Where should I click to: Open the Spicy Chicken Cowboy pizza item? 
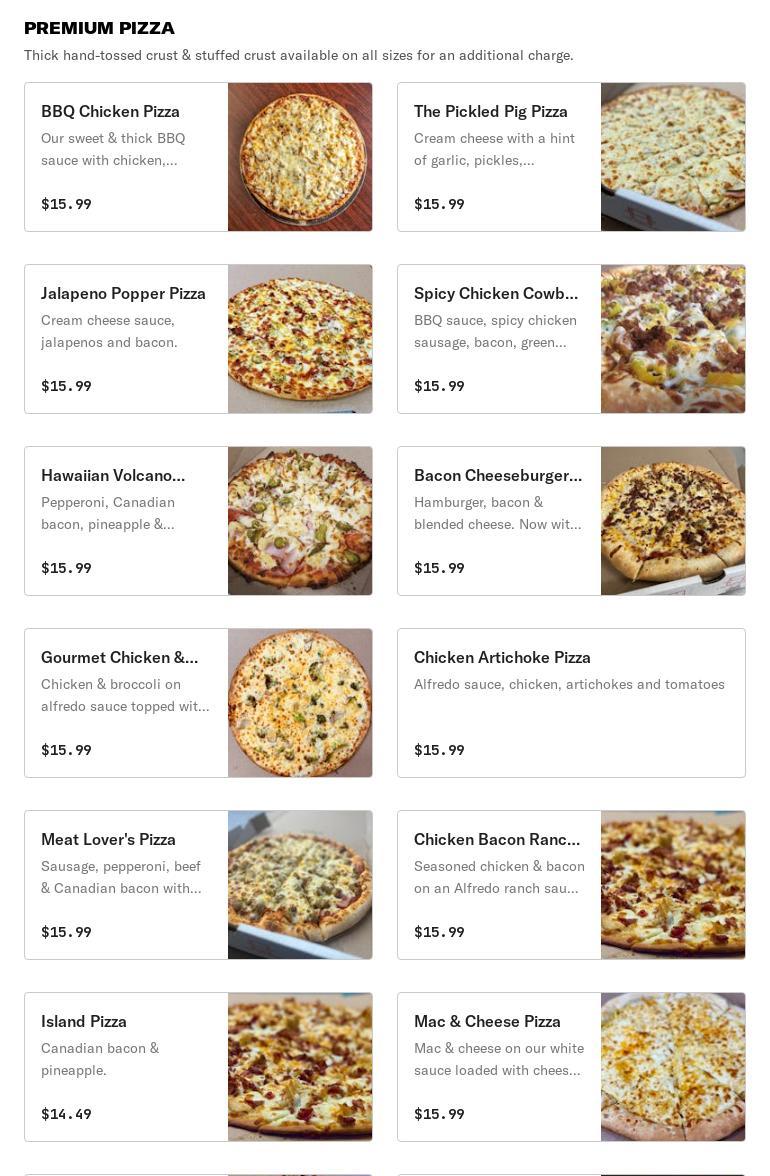571,339
